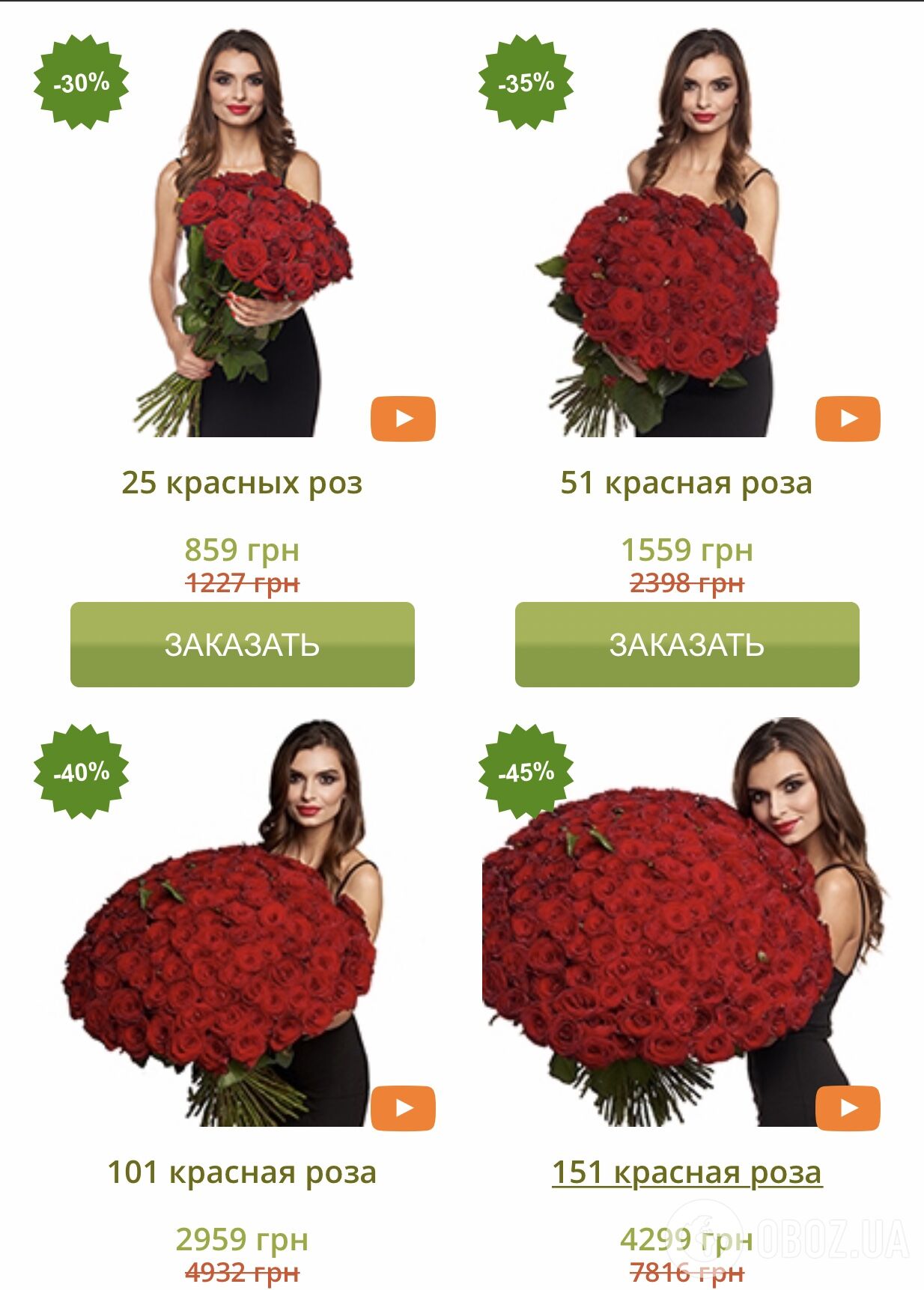Order the 51 красная роза bouquet
The height and width of the screenshot is (1290, 924).
pyautogui.click(x=687, y=645)
